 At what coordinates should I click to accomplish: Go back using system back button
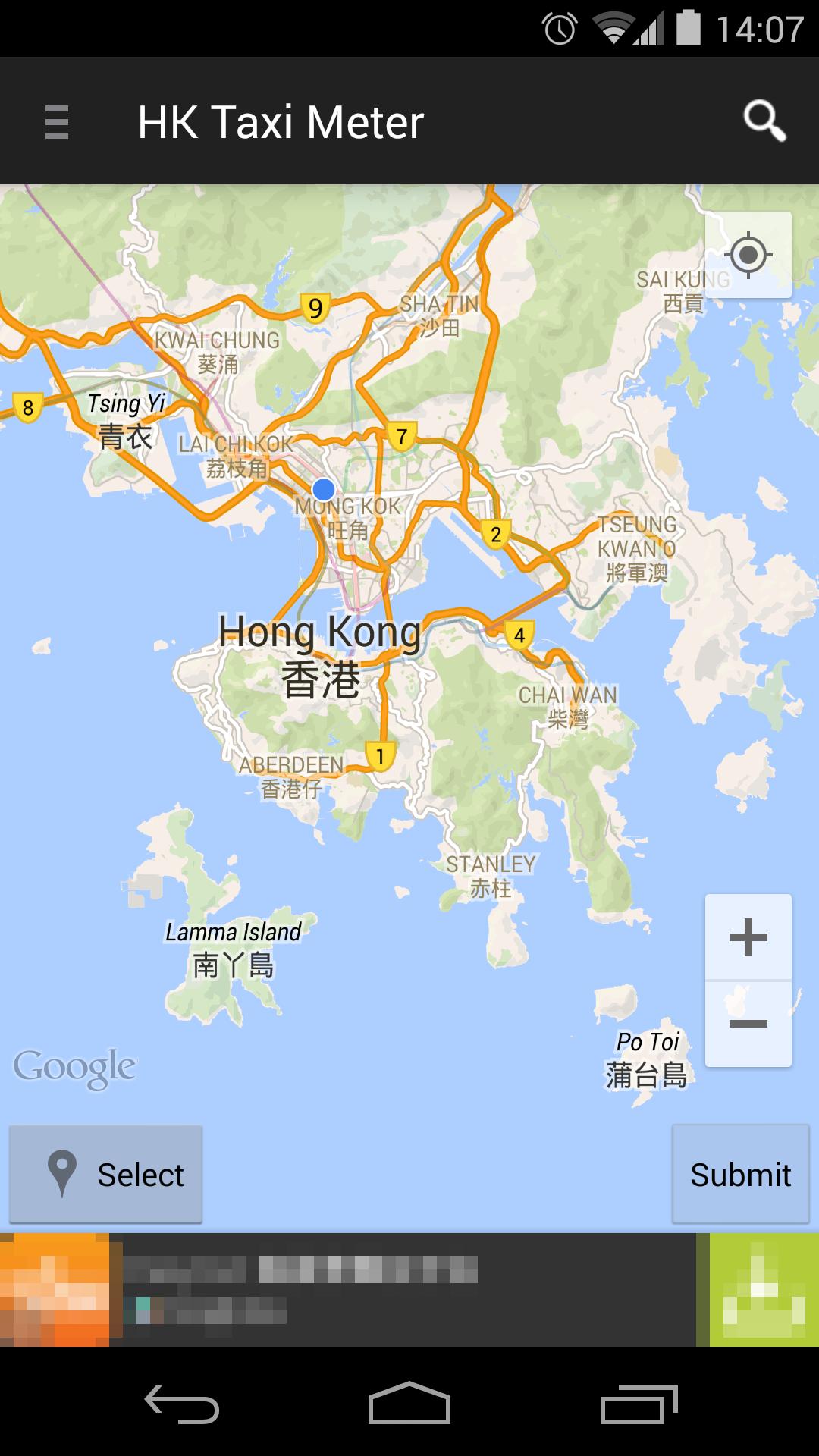pos(182,1405)
